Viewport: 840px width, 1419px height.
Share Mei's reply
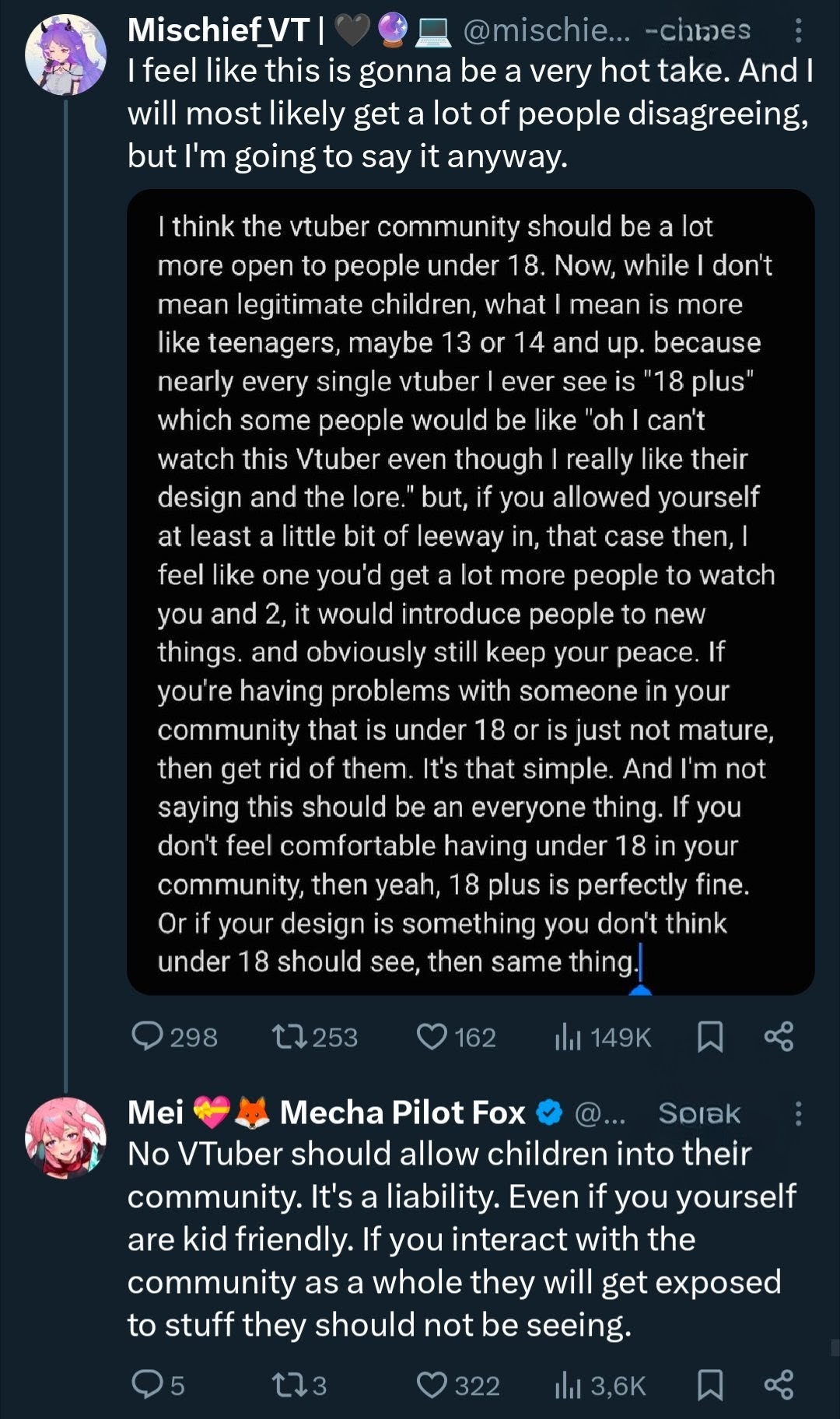coord(779,1385)
